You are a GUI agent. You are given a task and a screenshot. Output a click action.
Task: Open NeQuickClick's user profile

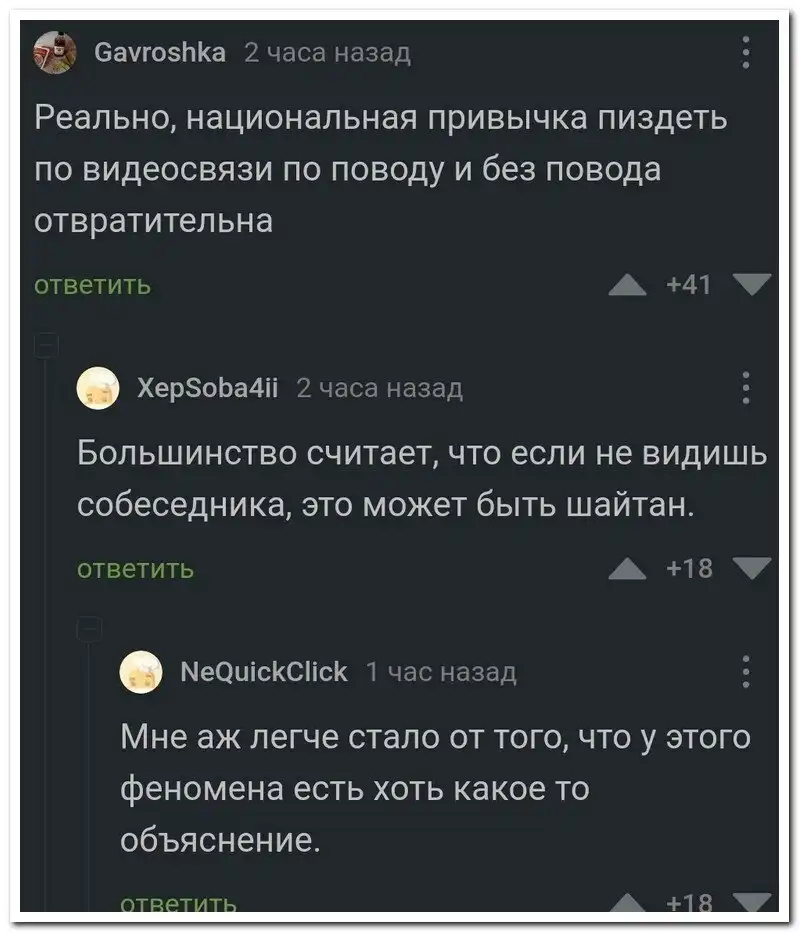point(262,671)
